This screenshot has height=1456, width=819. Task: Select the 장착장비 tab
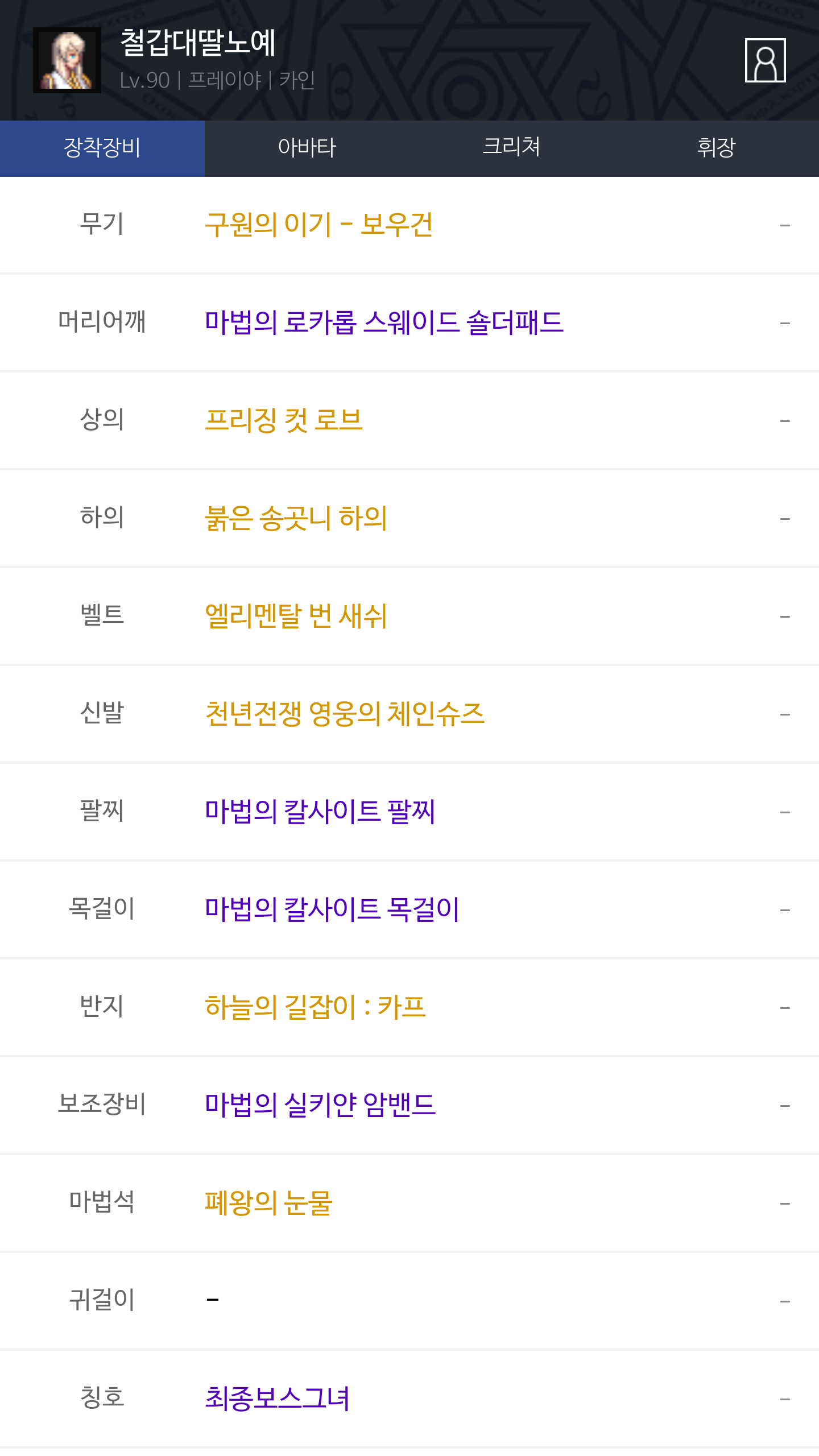click(102, 148)
